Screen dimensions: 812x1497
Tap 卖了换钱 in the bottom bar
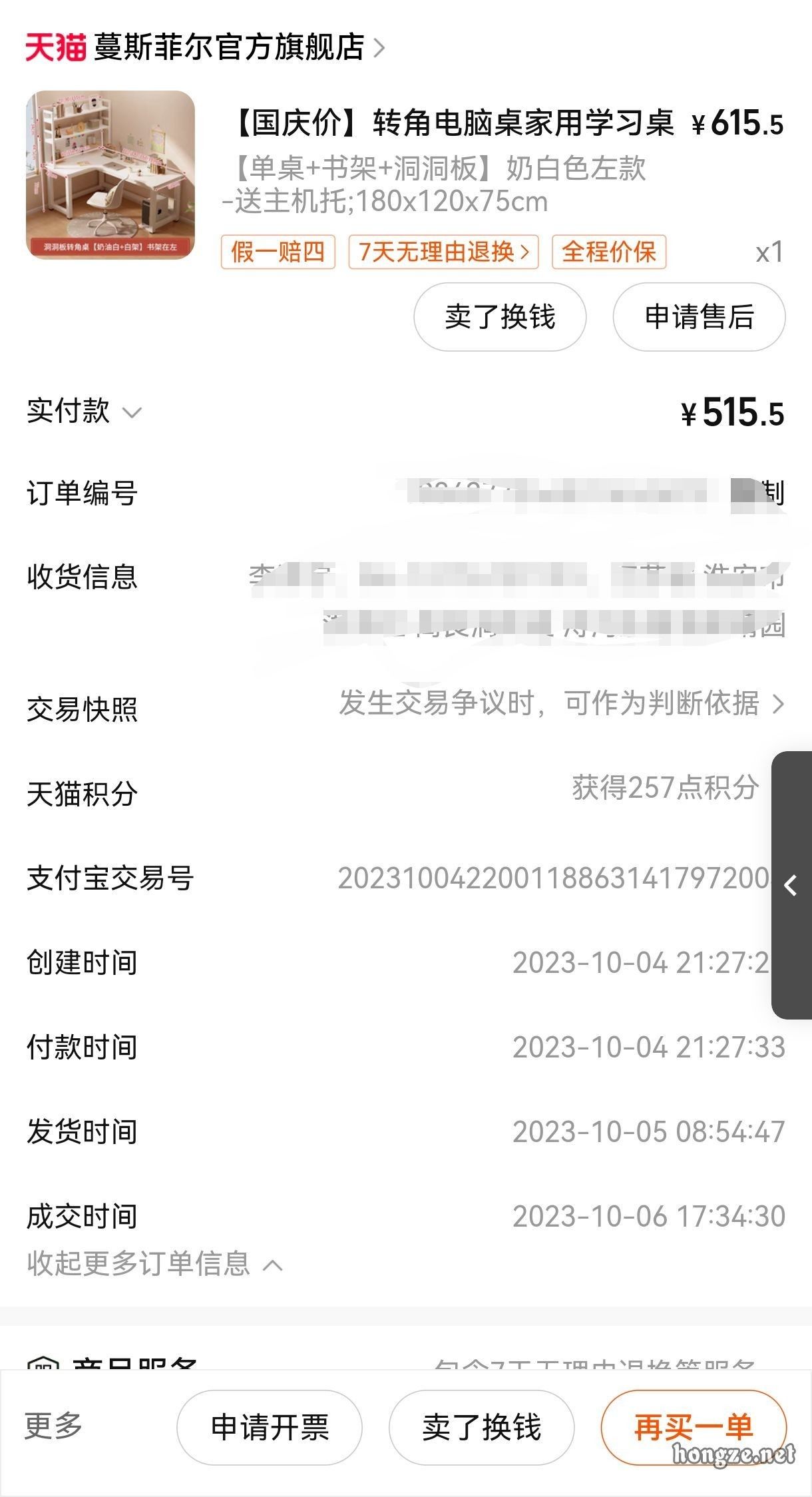coord(481,1427)
